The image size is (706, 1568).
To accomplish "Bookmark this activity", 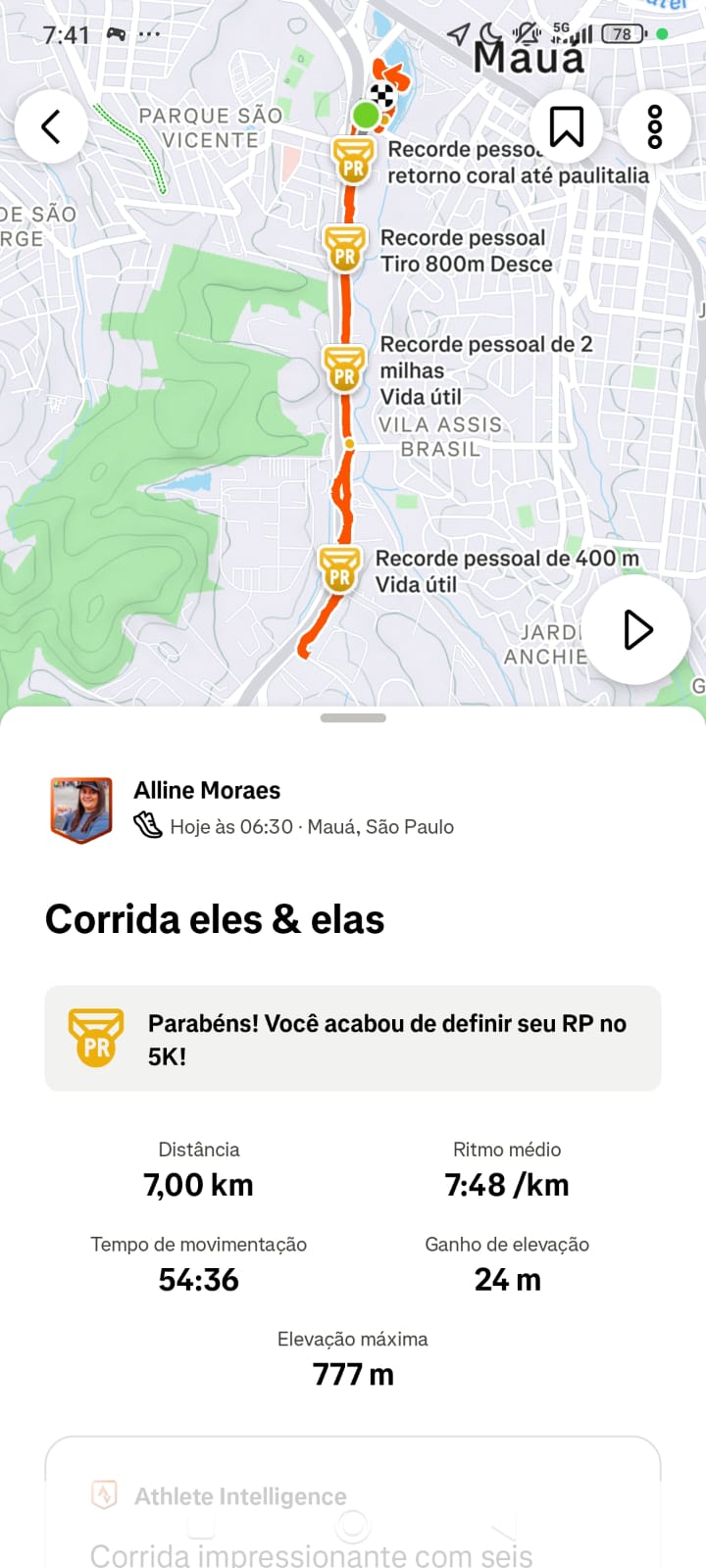I will click(x=566, y=126).
